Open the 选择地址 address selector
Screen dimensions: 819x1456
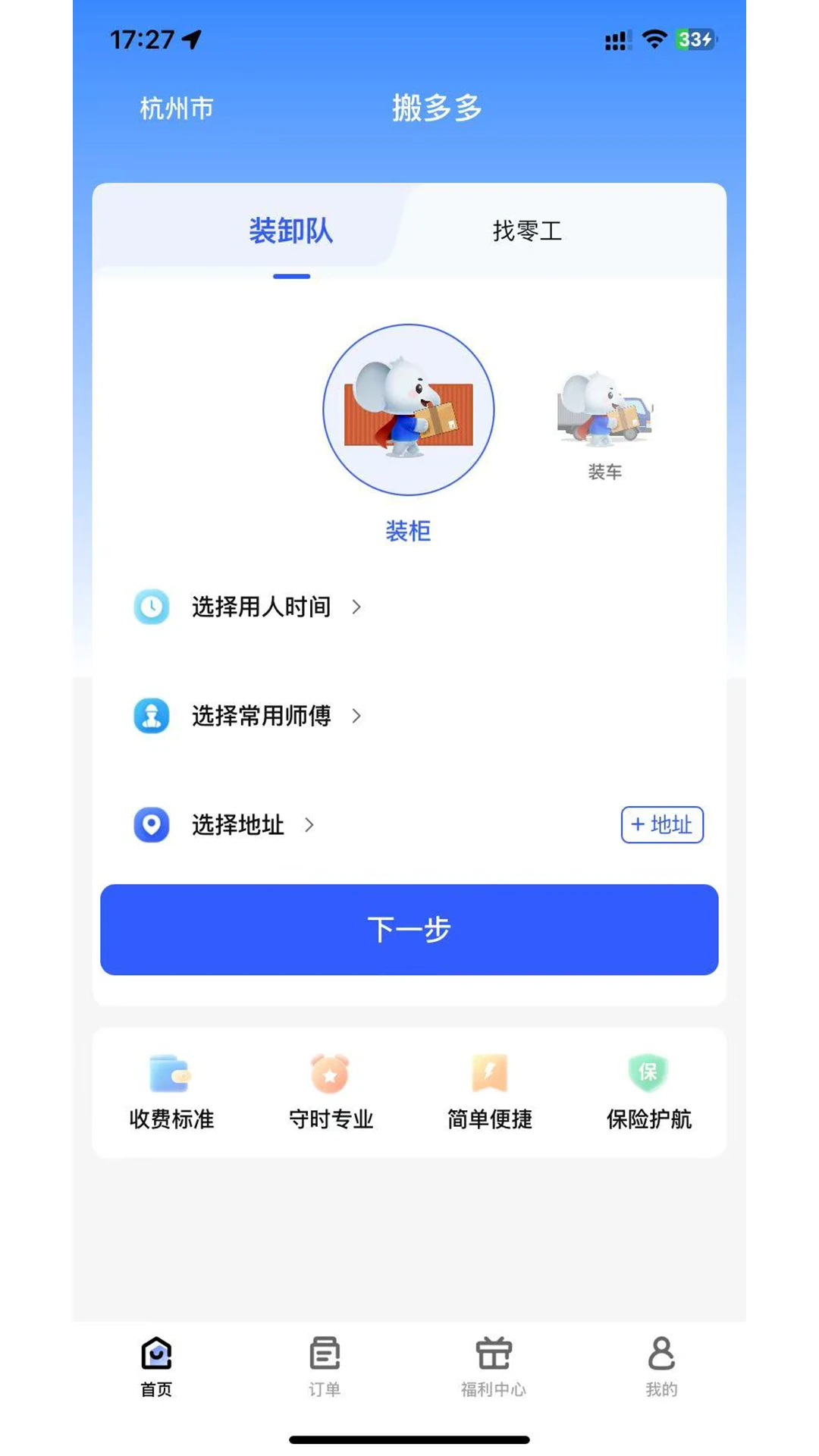[237, 825]
